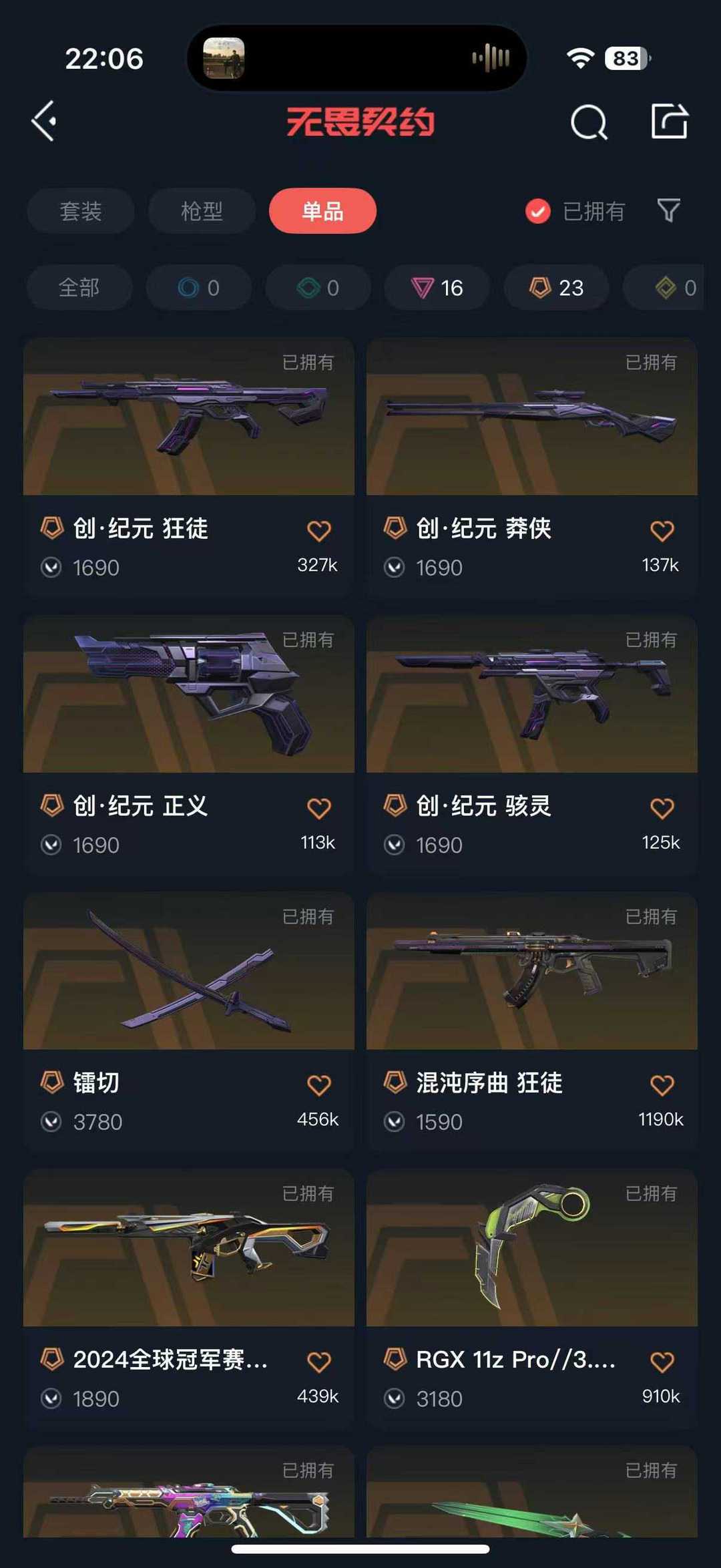This screenshot has height=1568, width=721.
Task: Open the RGX 11z Pro knife card
Action: pyautogui.click(x=532, y=1298)
